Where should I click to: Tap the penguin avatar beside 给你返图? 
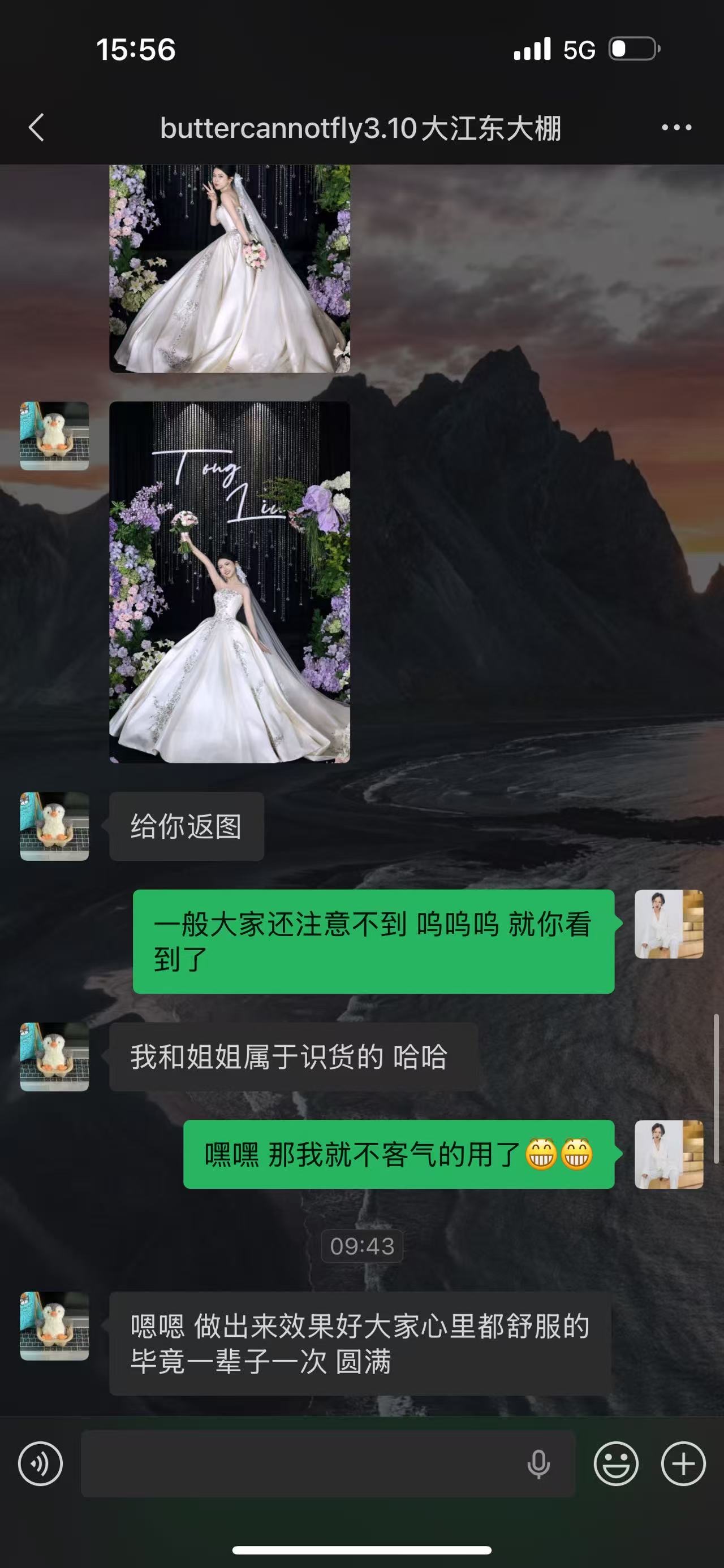click(55, 826)
